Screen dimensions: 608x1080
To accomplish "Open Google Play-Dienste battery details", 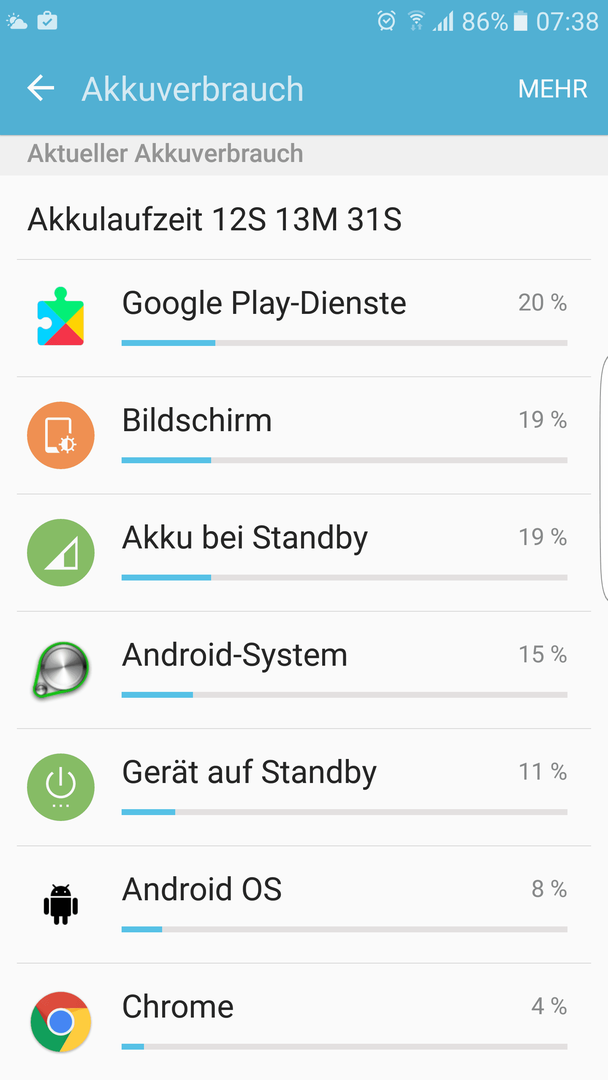I will (x=304, y=318).
